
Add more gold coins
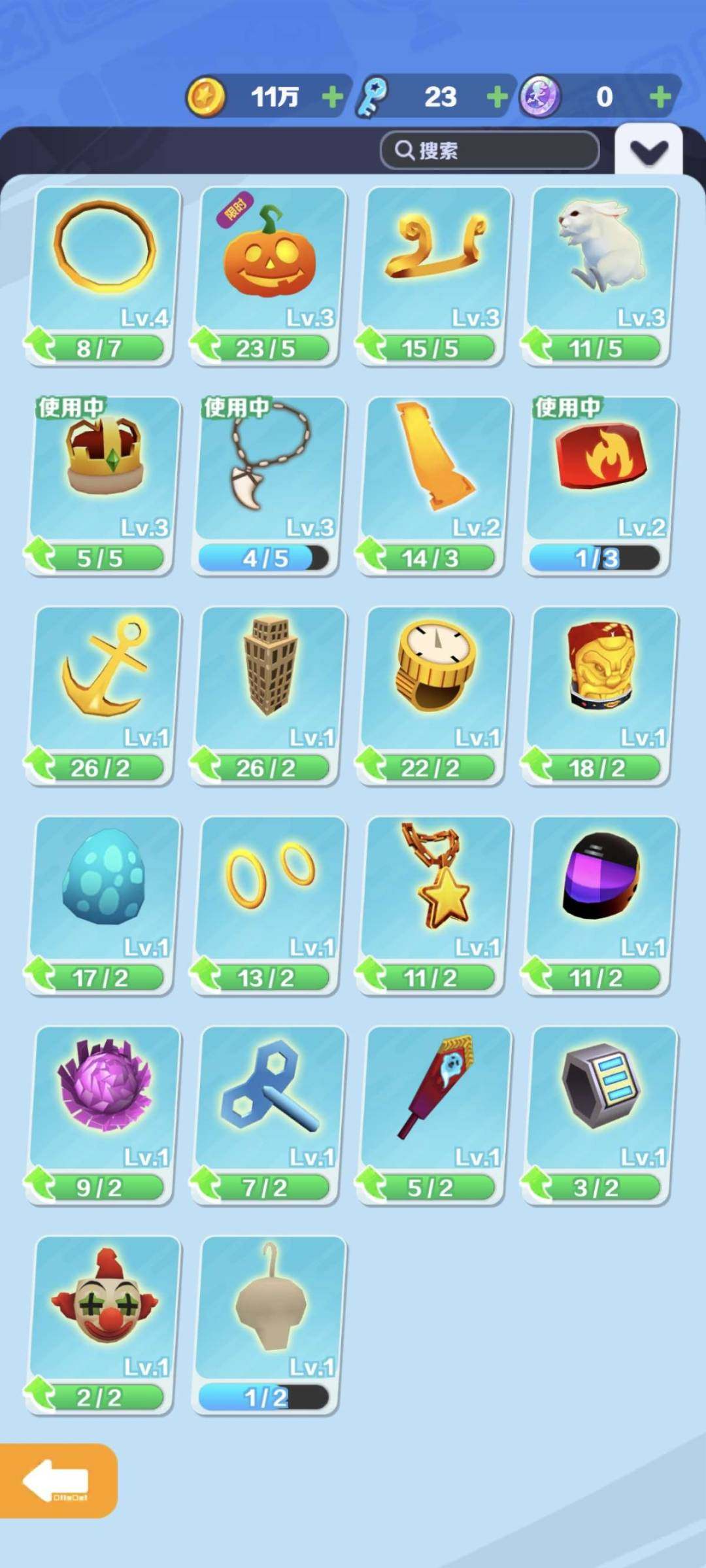333,97
